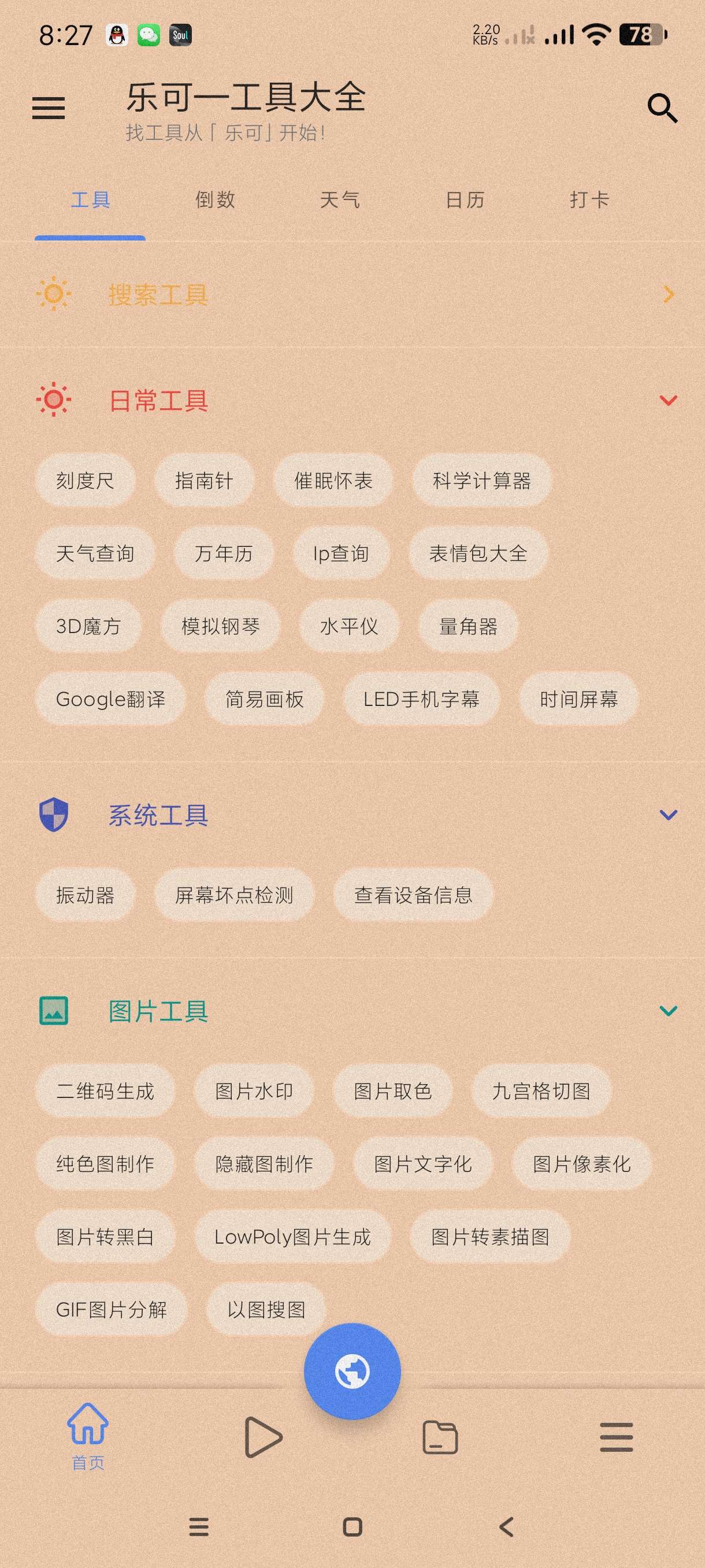The image size is (705, 1568).
Task: Tap the blue globe floating button
Action: 352,1372
